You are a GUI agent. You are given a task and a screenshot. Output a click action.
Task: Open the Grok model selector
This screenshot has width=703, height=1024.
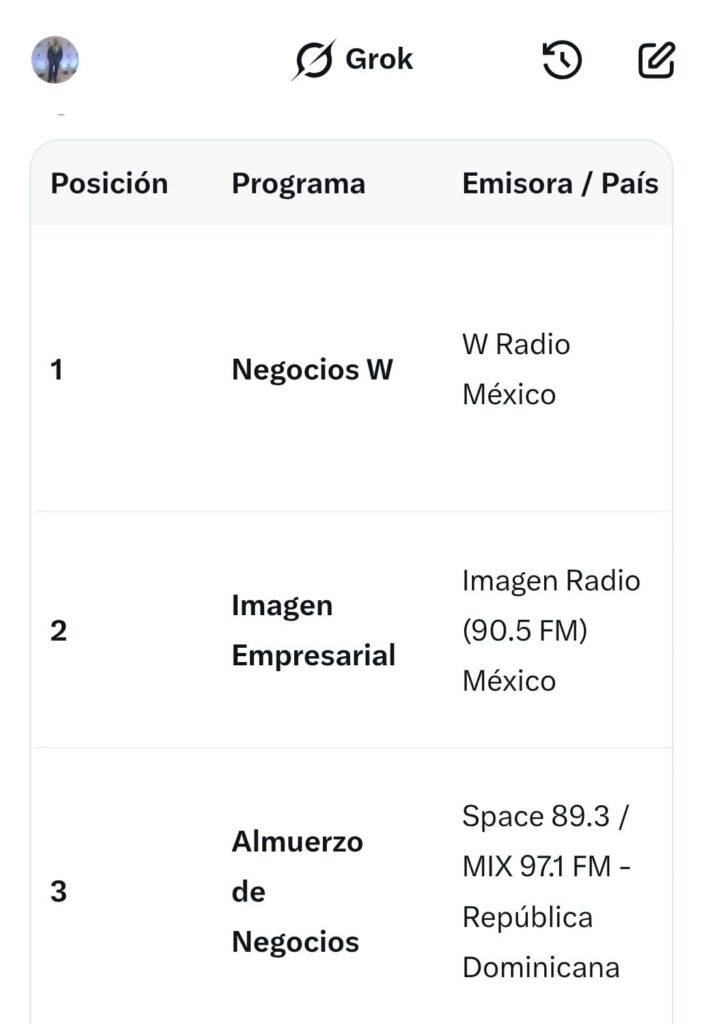click(353, 60)
